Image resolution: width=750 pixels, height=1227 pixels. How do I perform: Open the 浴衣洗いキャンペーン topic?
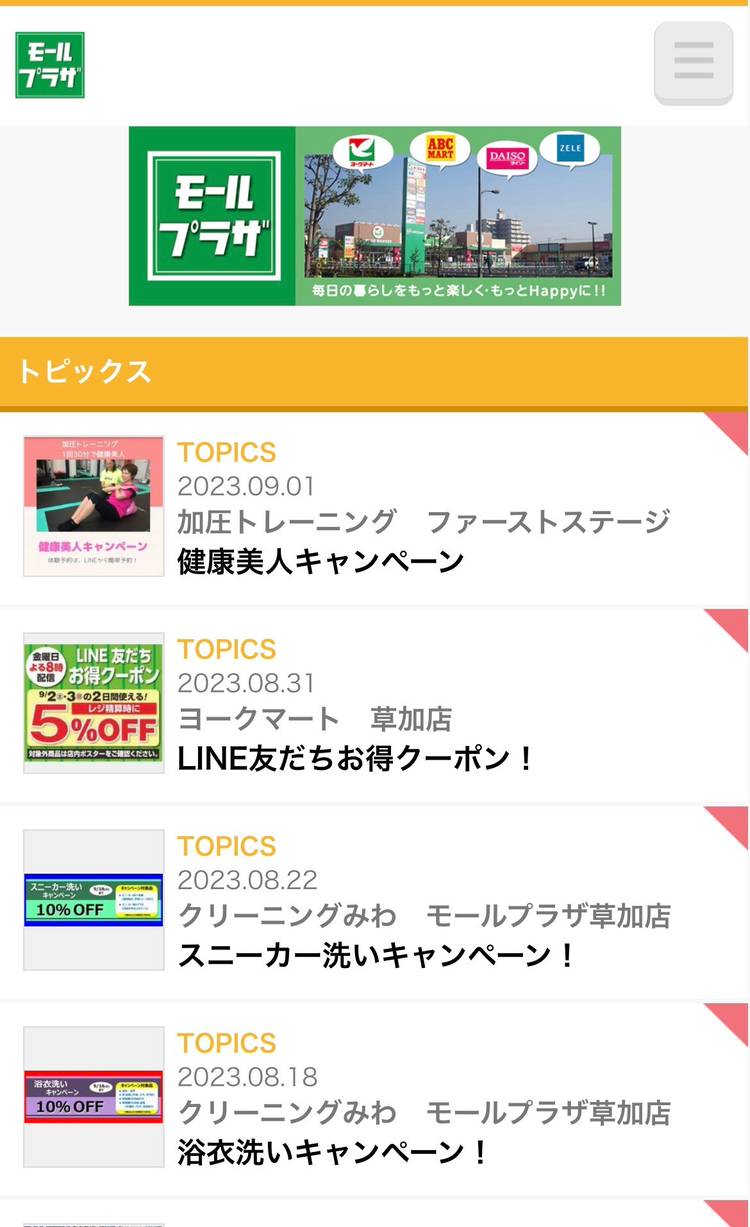click(333, 1152)
